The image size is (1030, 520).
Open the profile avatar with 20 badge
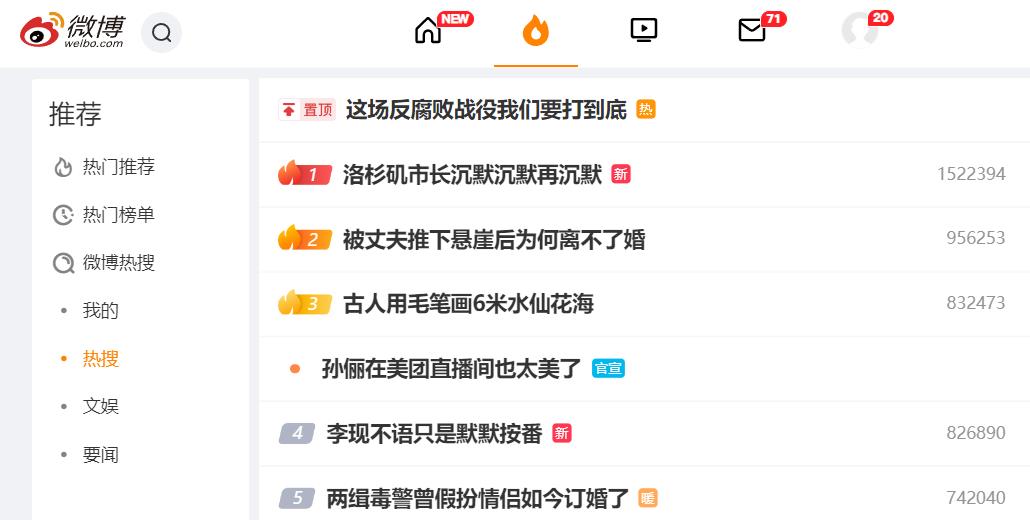[860, 30]
